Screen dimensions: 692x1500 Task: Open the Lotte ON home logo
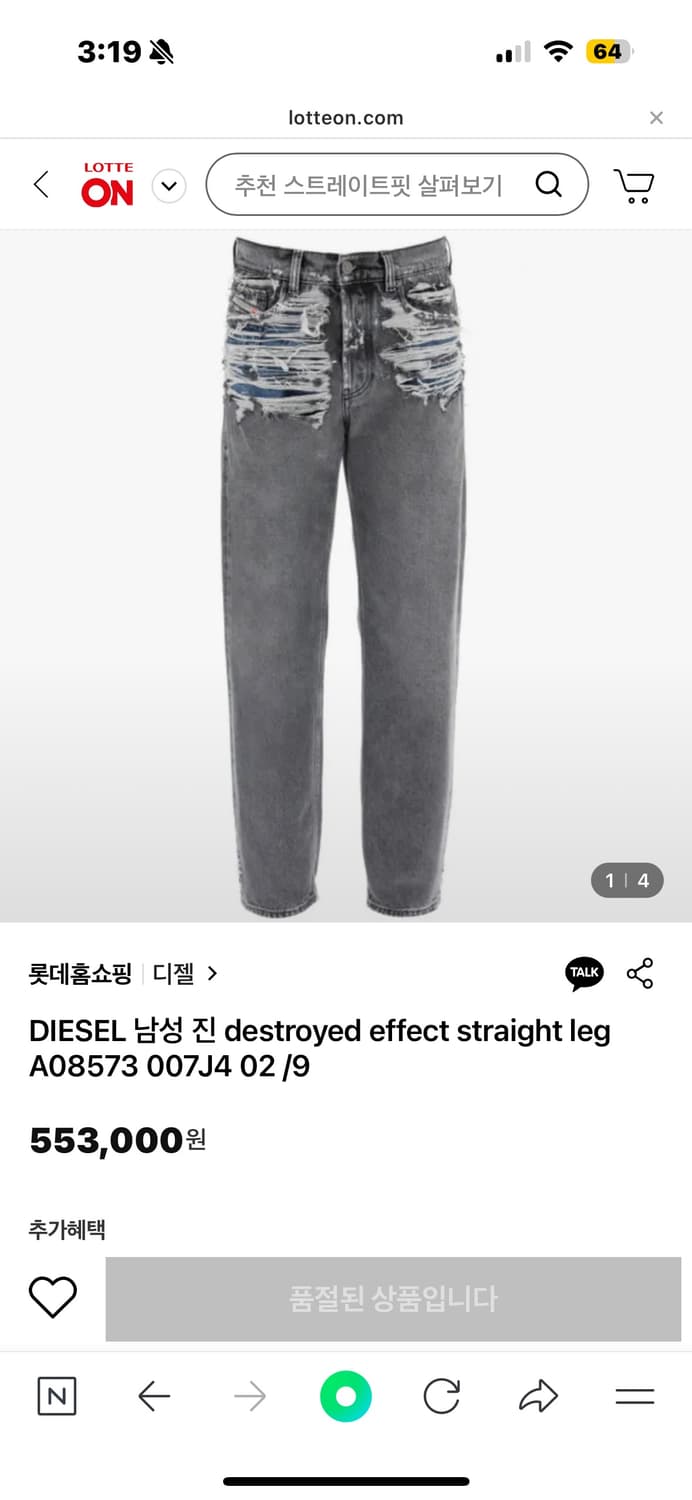107,185
